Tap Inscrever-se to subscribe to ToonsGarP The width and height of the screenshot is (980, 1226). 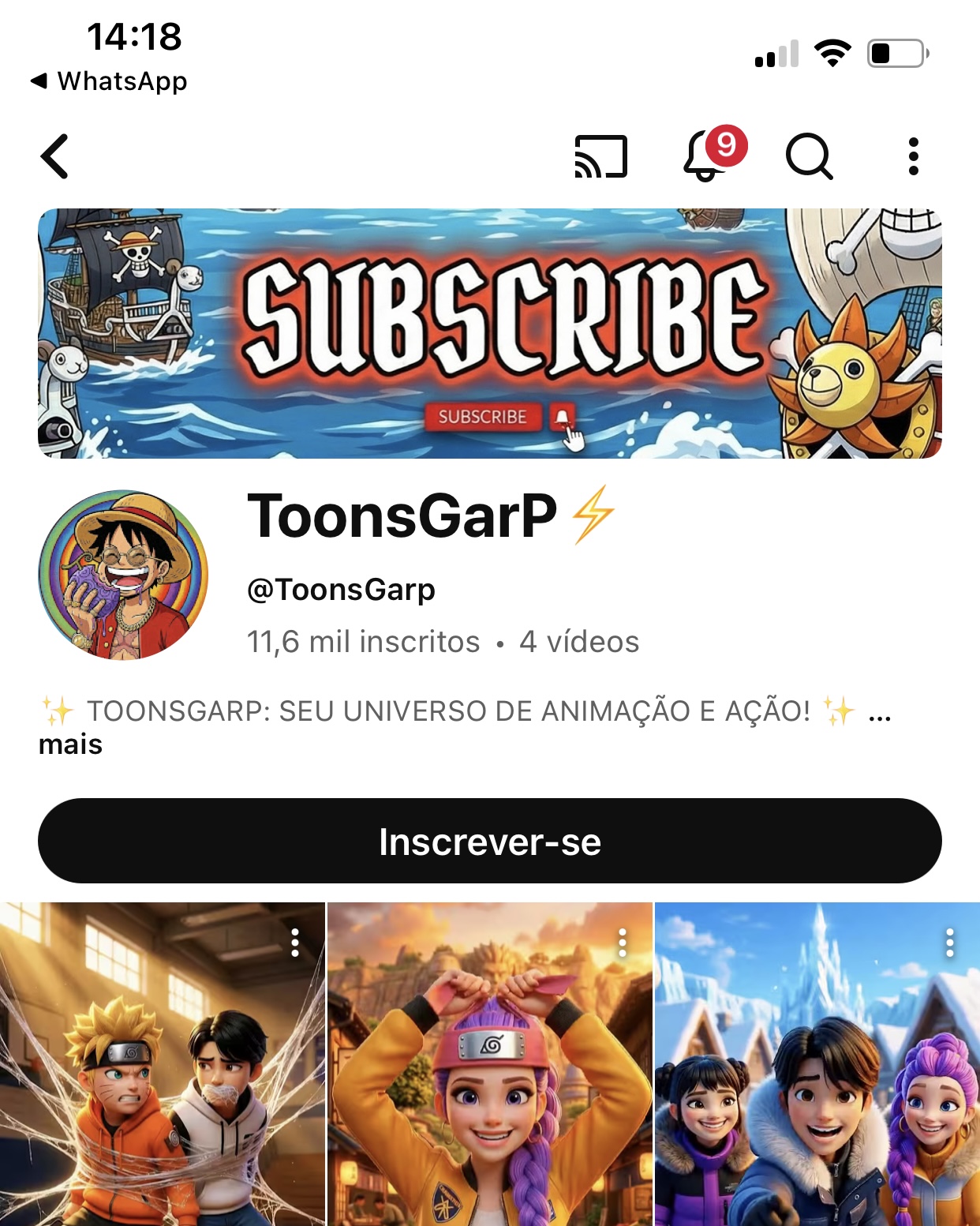point(489,841)
